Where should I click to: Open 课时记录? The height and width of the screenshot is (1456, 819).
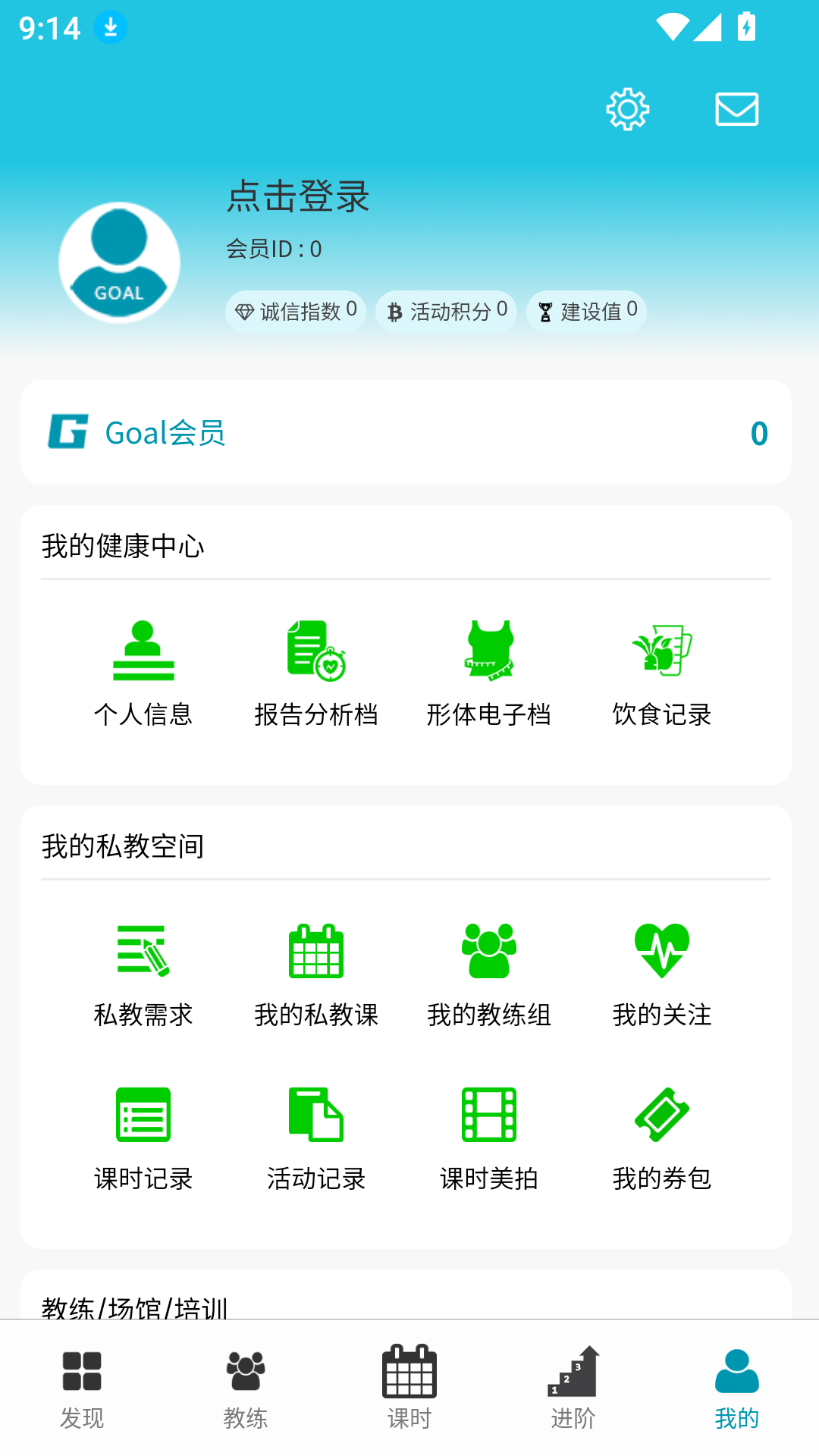pos(143,1137)
